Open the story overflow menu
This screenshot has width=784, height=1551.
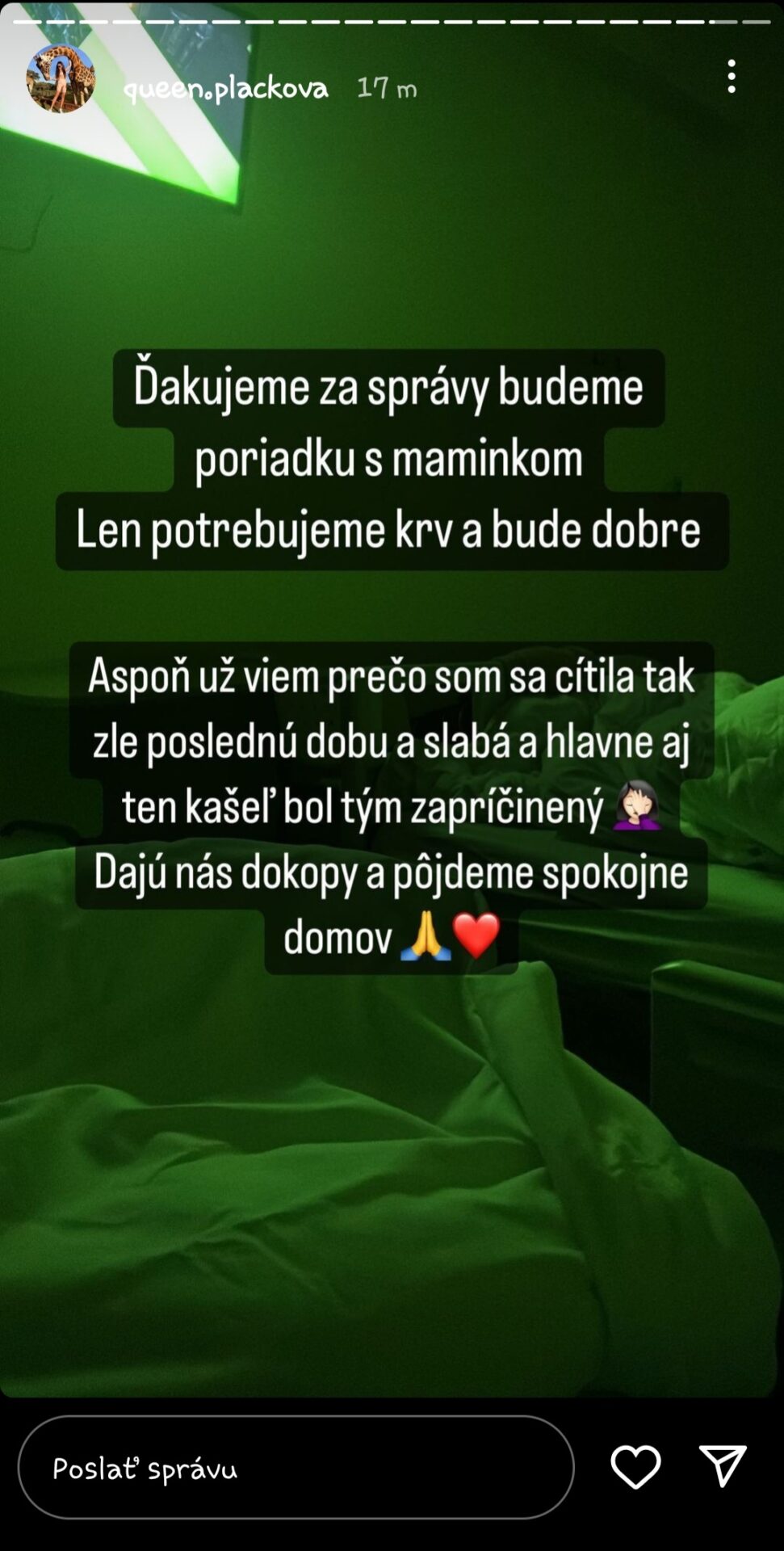[731, 77]
